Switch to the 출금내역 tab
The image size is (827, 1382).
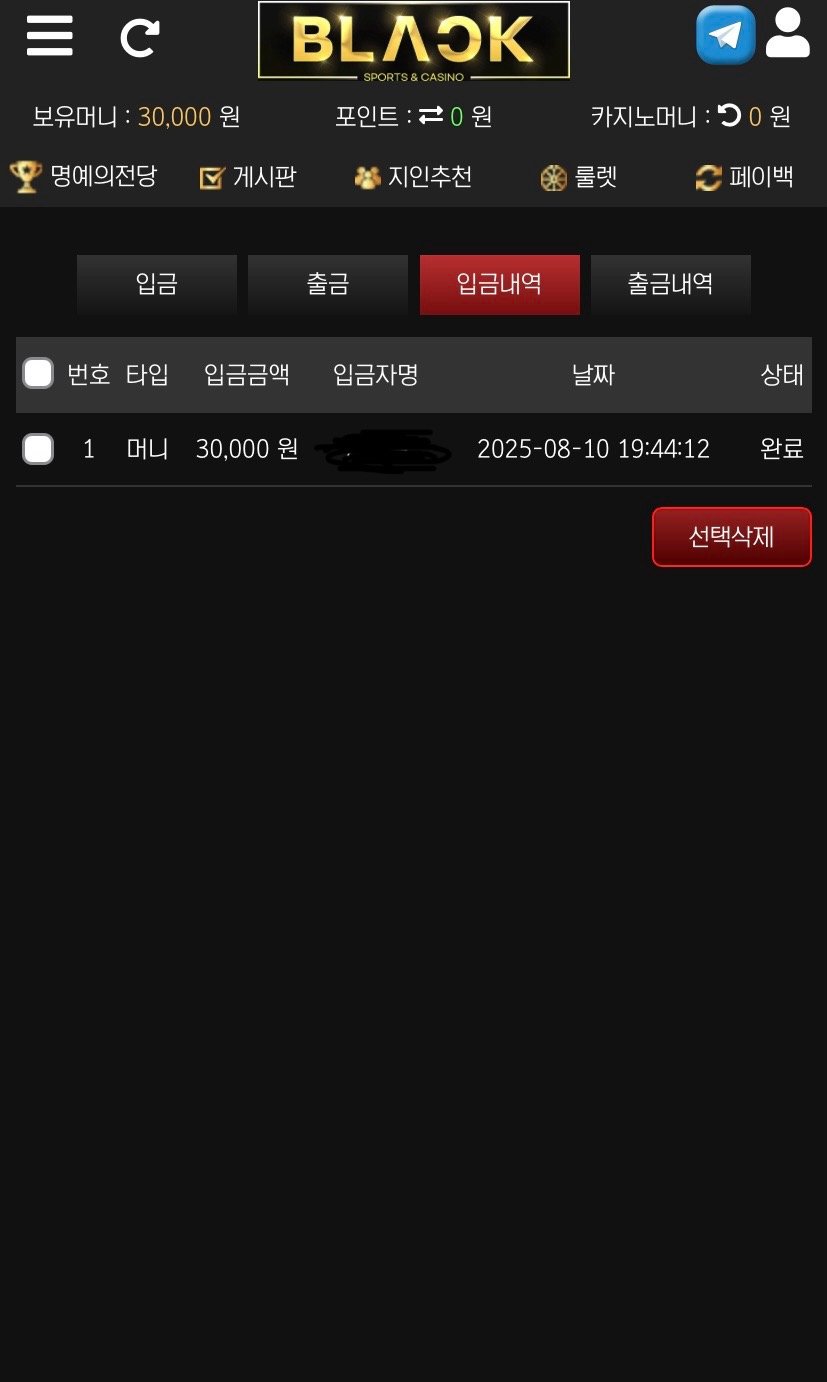click(671, 284)
